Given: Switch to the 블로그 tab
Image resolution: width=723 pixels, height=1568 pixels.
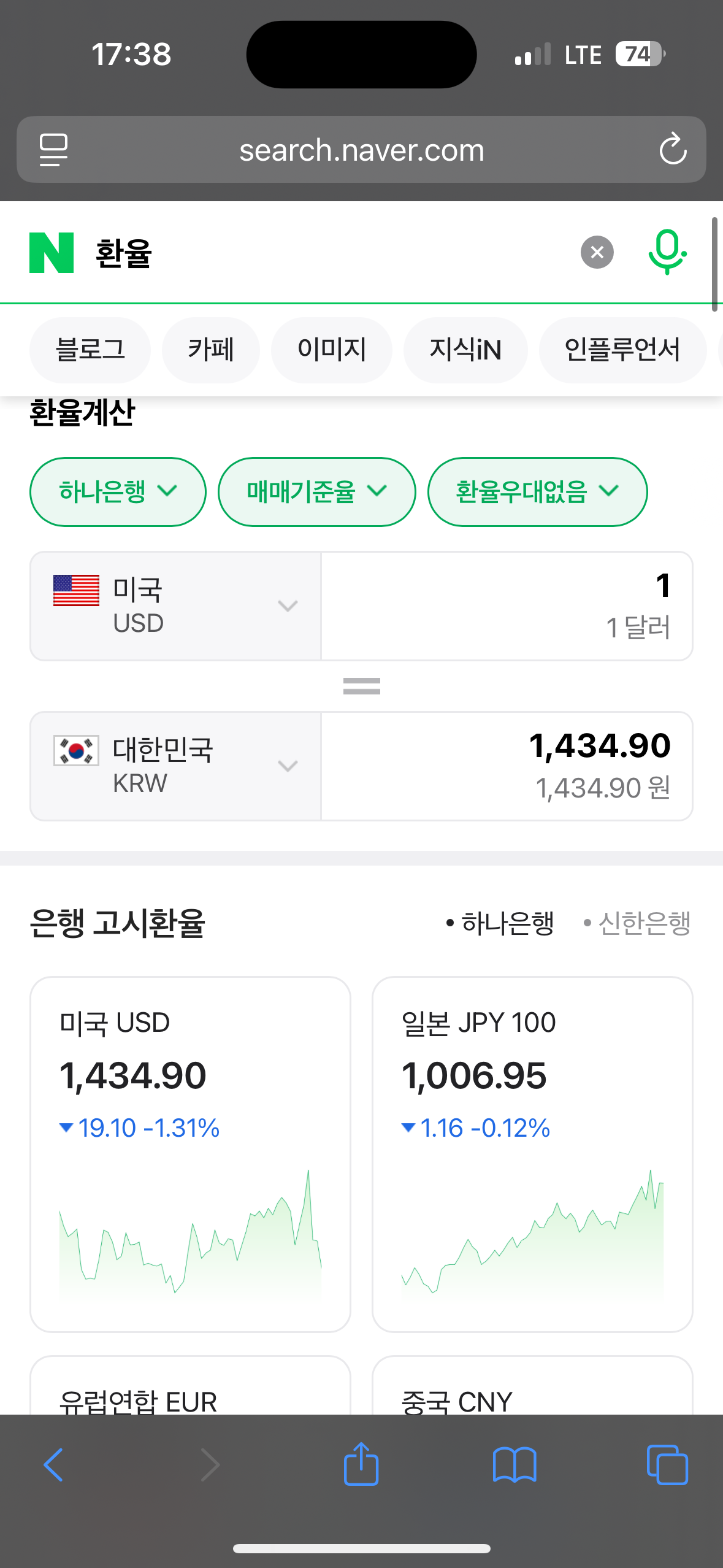Looking at the screenshot, I should pyautogui.click(x=90, y=350).
